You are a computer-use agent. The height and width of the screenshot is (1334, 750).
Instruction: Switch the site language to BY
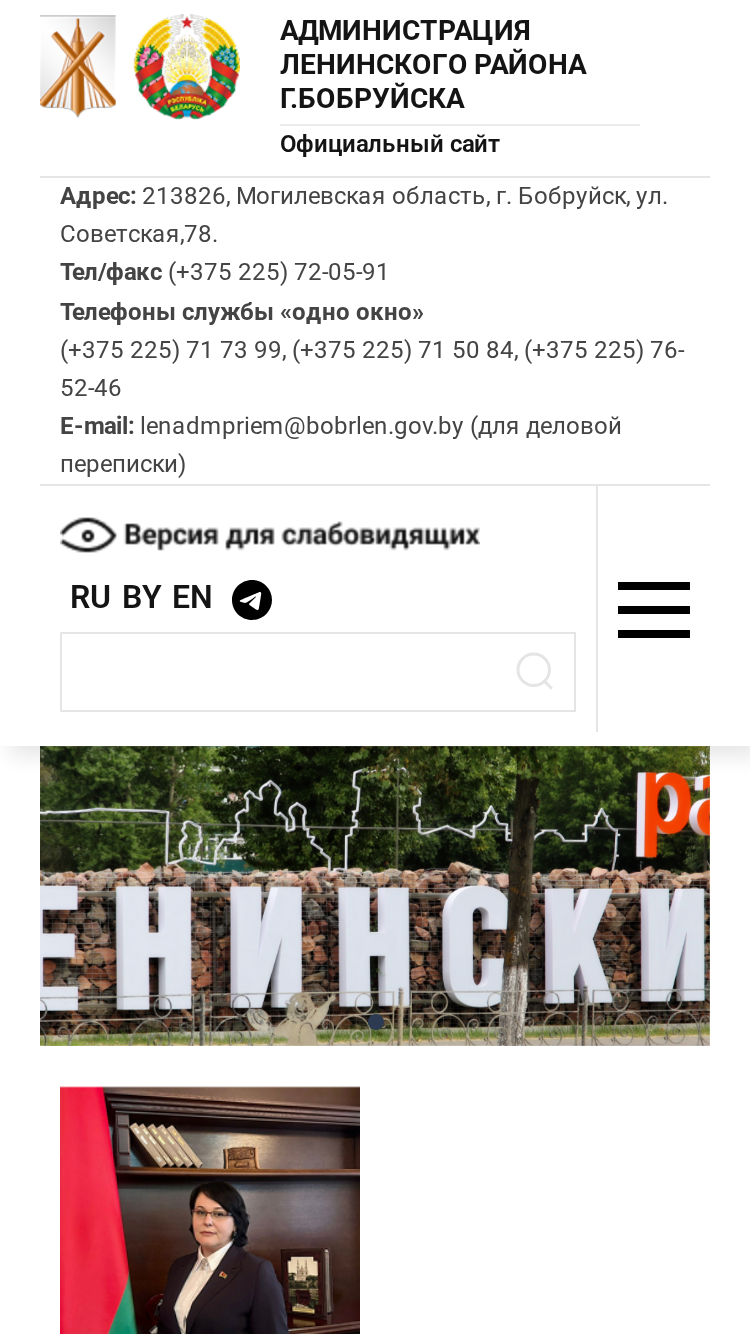(141, 597)
